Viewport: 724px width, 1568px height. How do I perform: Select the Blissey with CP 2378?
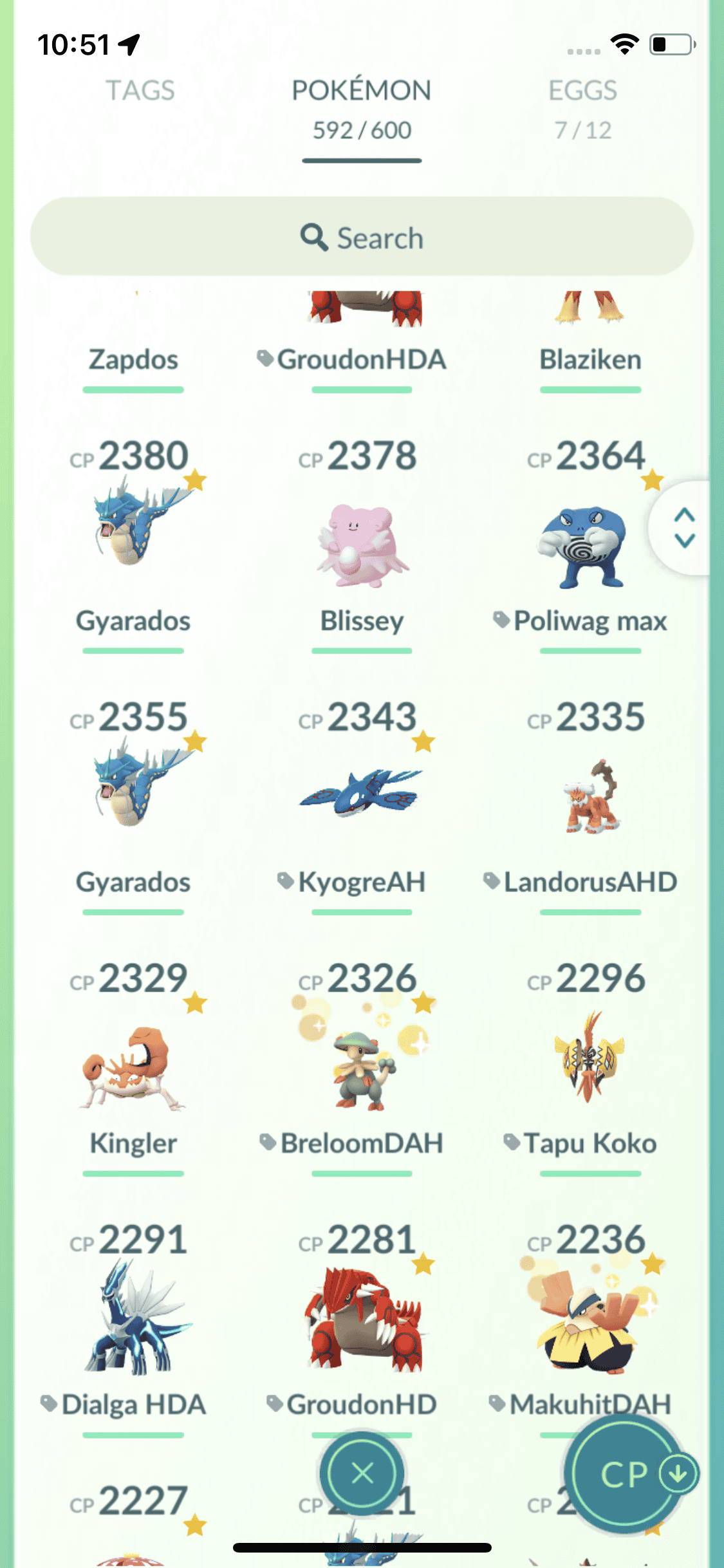coord(362,541)
